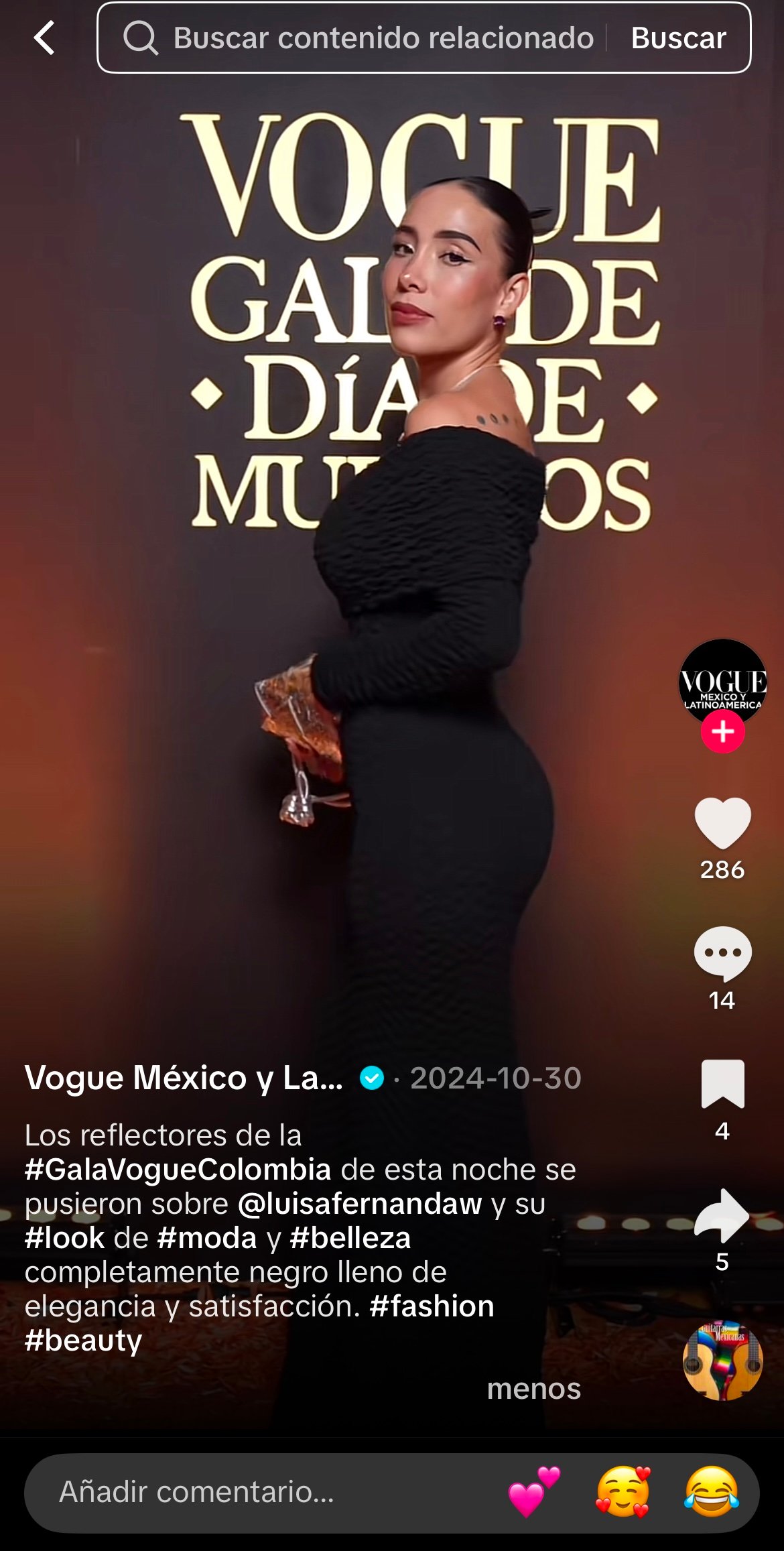The height and width of the screenshot is (1551, 784).
Task: Like this video with the heart
Action: click(722, 823)
